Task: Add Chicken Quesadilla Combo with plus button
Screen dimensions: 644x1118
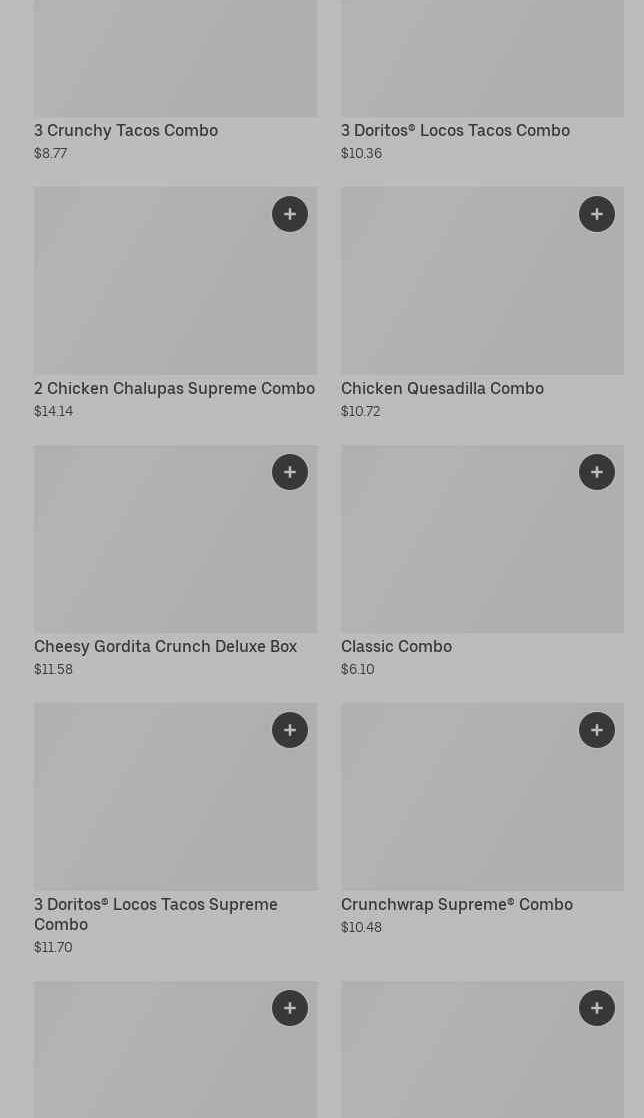Action: (x=597, y=214)
